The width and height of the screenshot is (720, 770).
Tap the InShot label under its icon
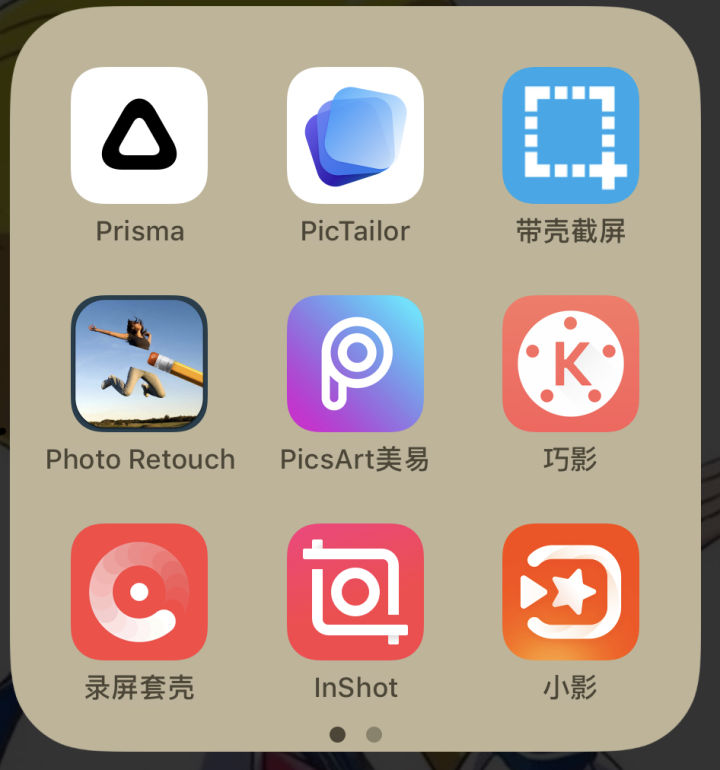(x=356, y=687)
